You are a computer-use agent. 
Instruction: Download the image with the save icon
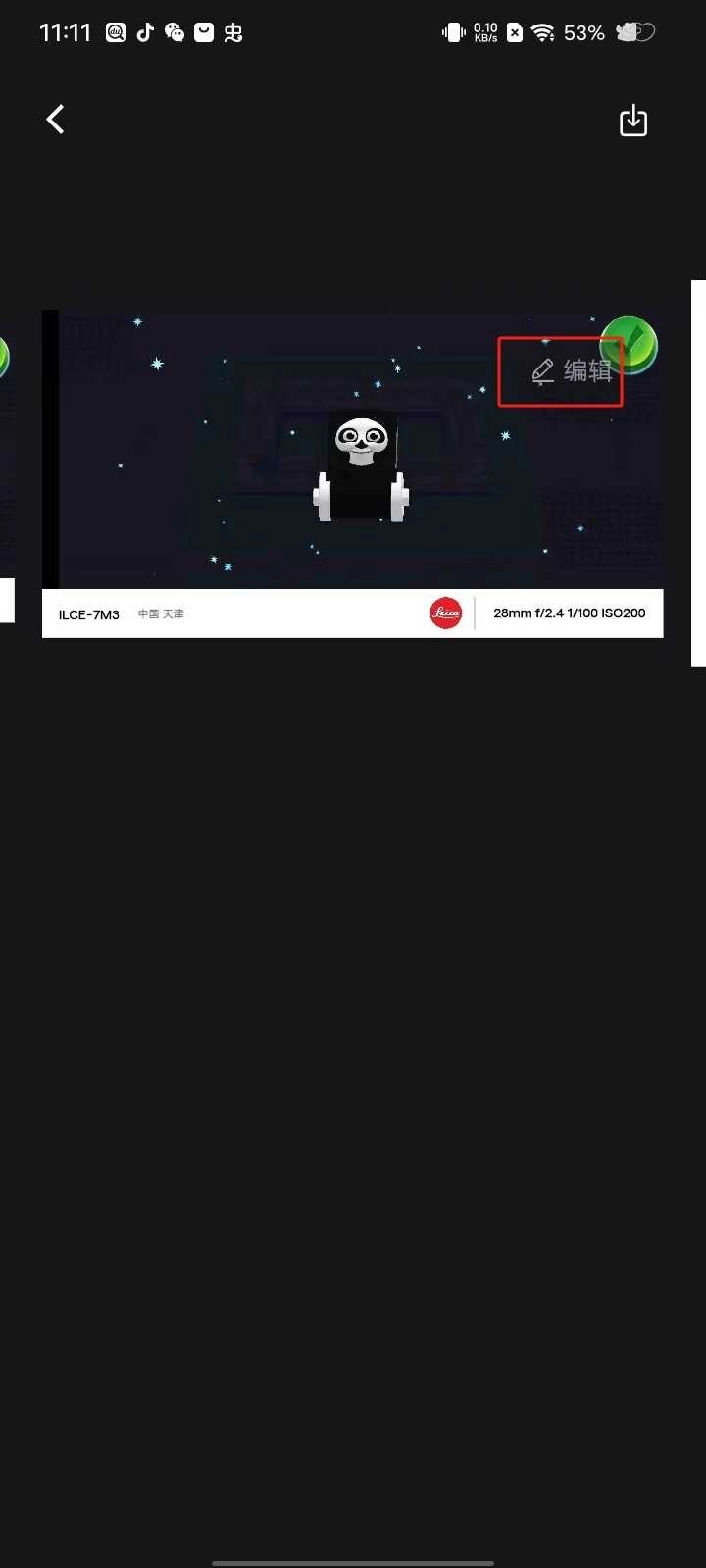click(633, 121)
